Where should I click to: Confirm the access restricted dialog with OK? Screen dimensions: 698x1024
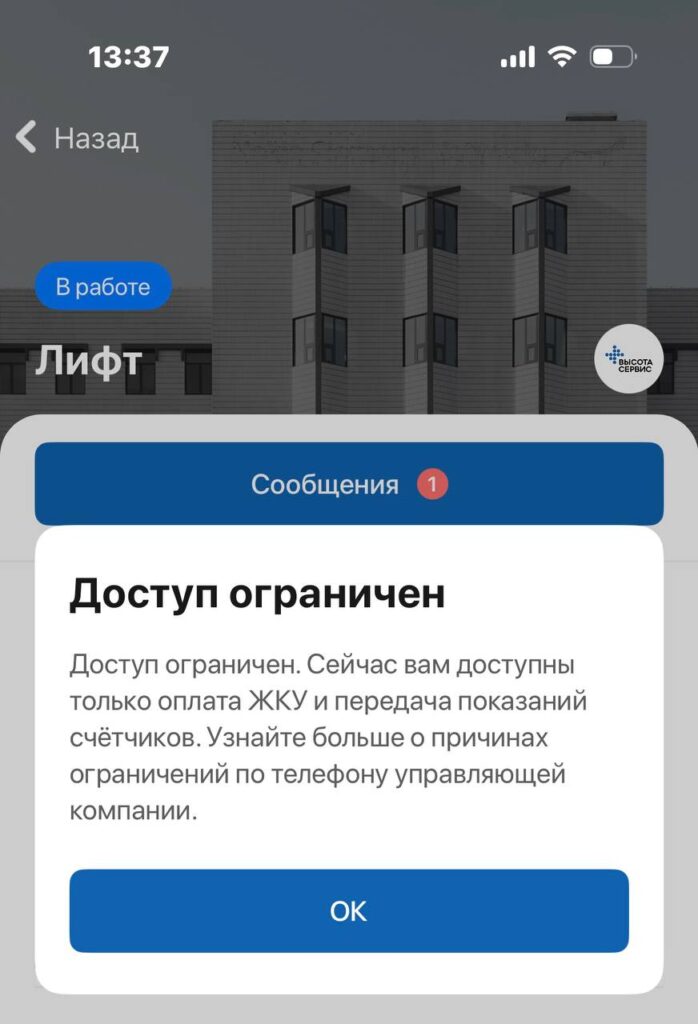[348, 910]
